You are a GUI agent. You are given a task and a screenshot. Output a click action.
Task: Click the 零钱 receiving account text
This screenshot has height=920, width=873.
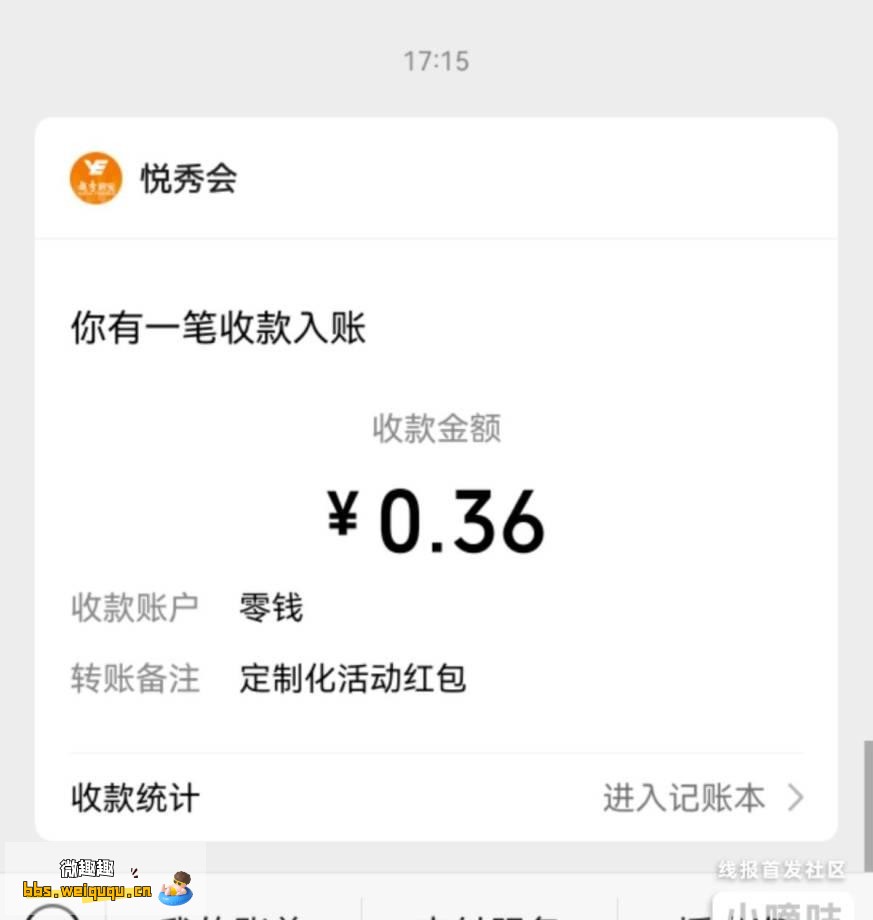(x=269, y=606)
